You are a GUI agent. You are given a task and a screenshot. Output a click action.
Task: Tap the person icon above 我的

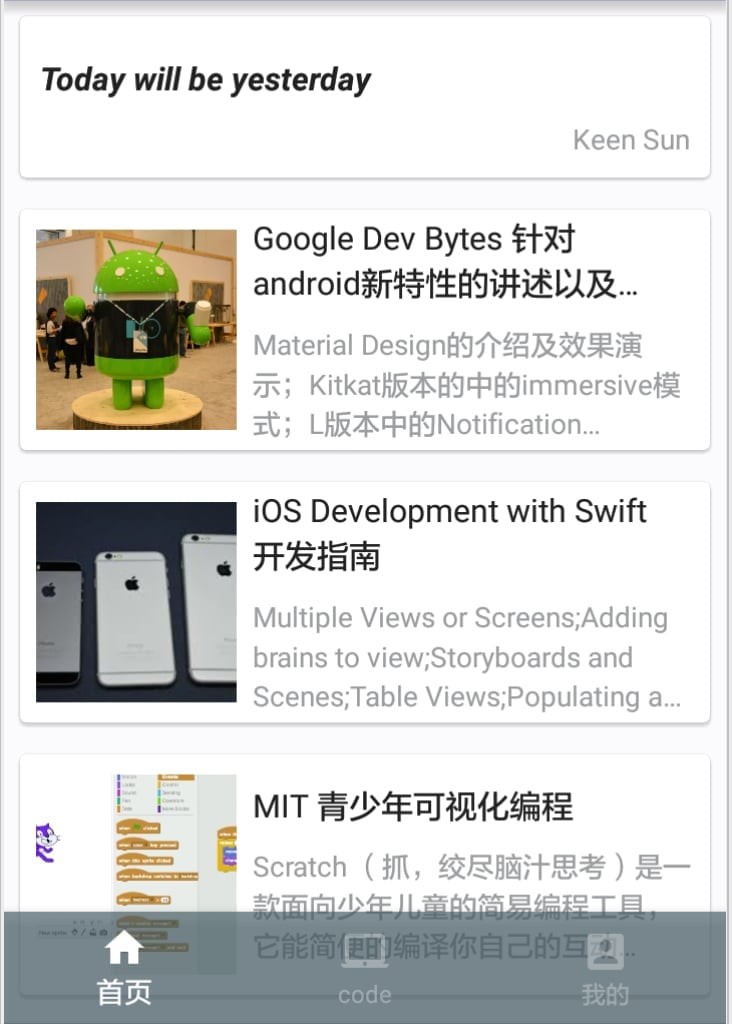(606, 950)
